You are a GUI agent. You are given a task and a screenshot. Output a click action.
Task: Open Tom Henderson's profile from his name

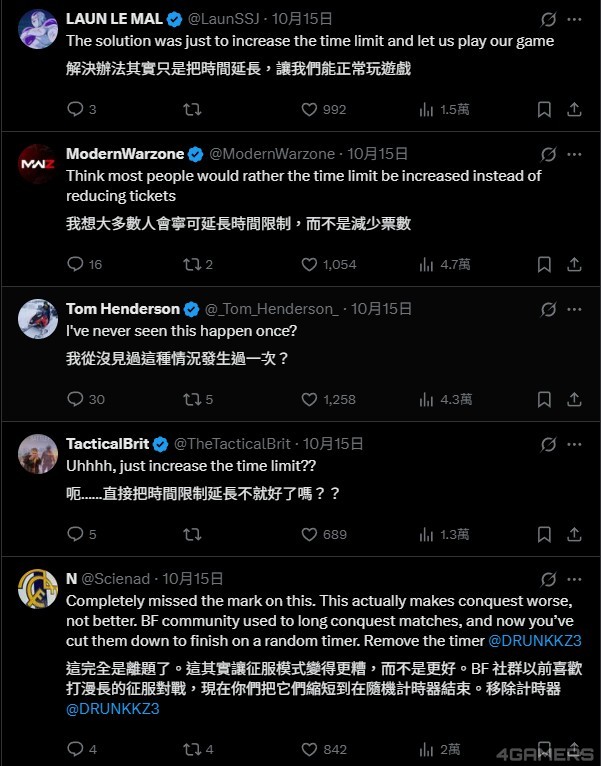click(123, 308)
